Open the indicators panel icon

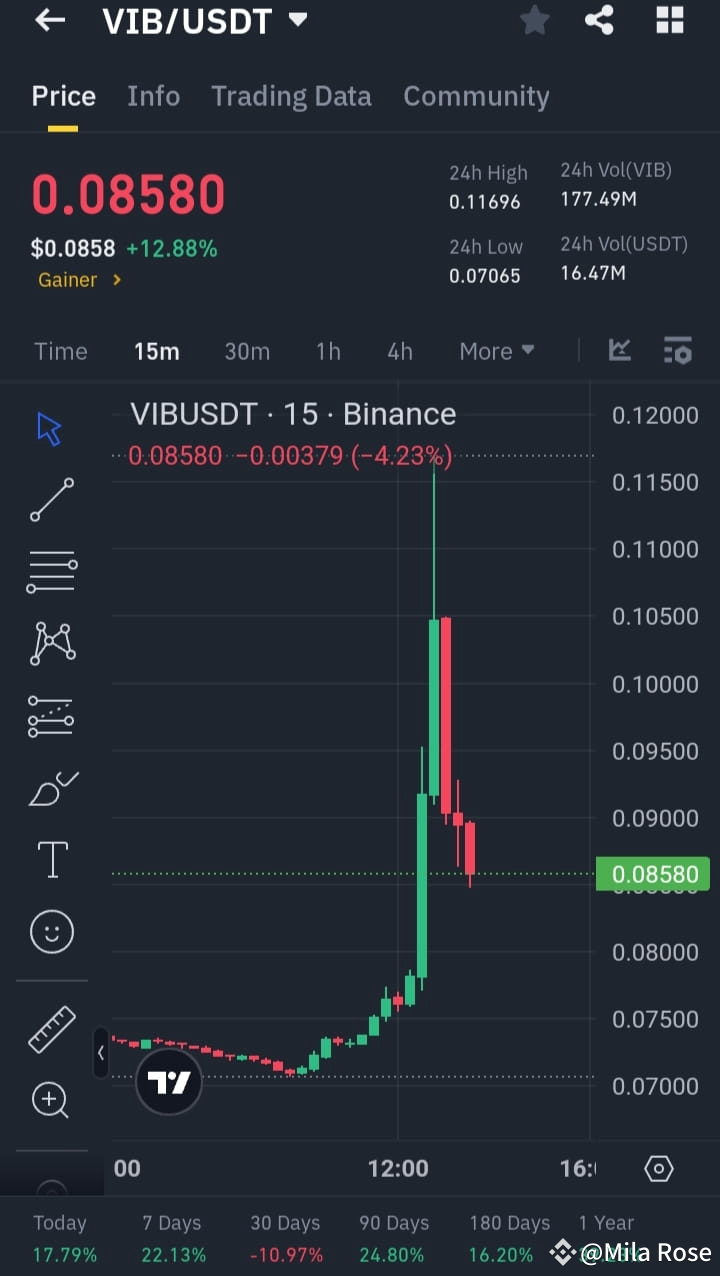tap(620, 351)
